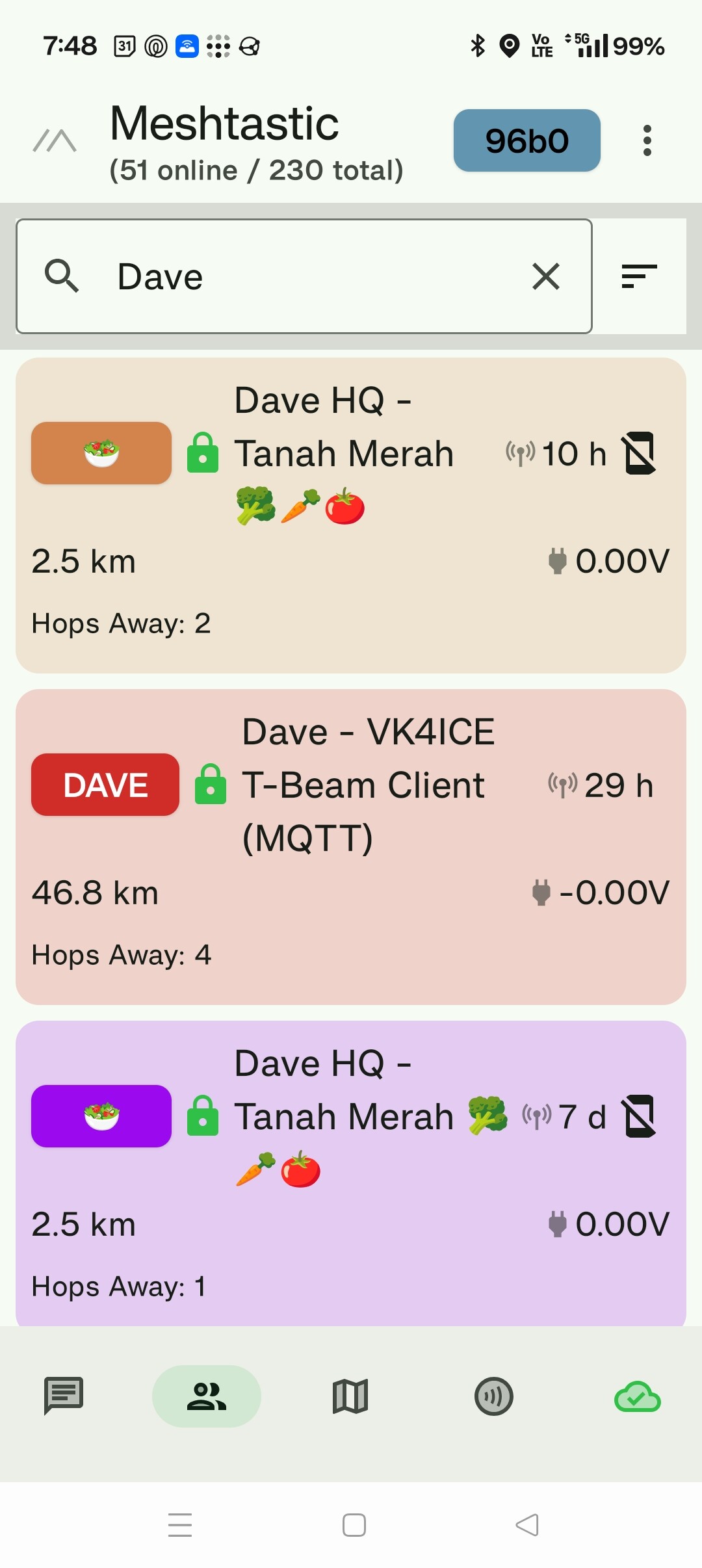Open the Dave HQ node 2 hops away
Image resolution: width=702 pixels, height=1568 pixels.
[351, 516]
